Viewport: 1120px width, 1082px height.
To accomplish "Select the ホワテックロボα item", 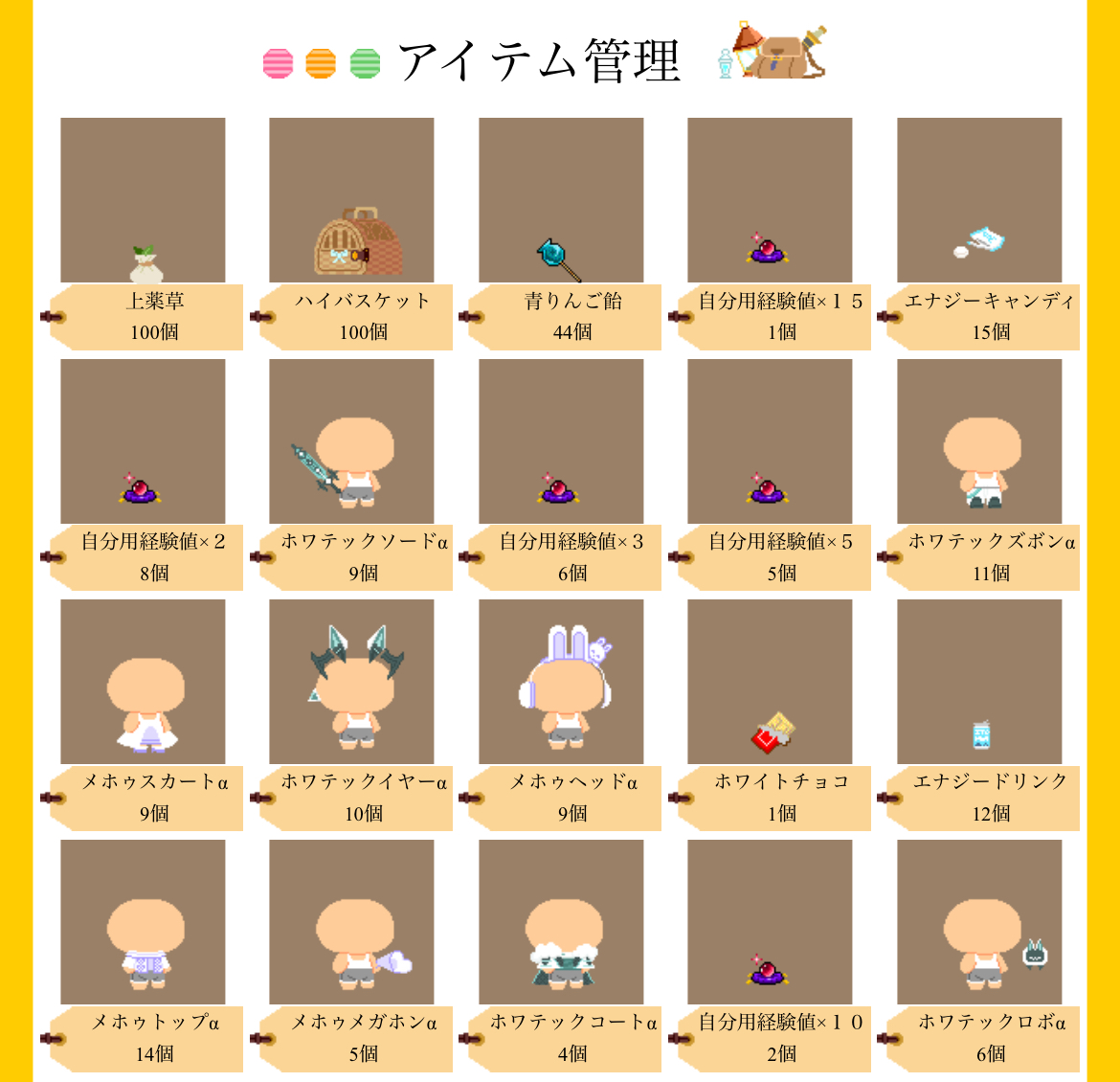I will (x=979, y=922).
